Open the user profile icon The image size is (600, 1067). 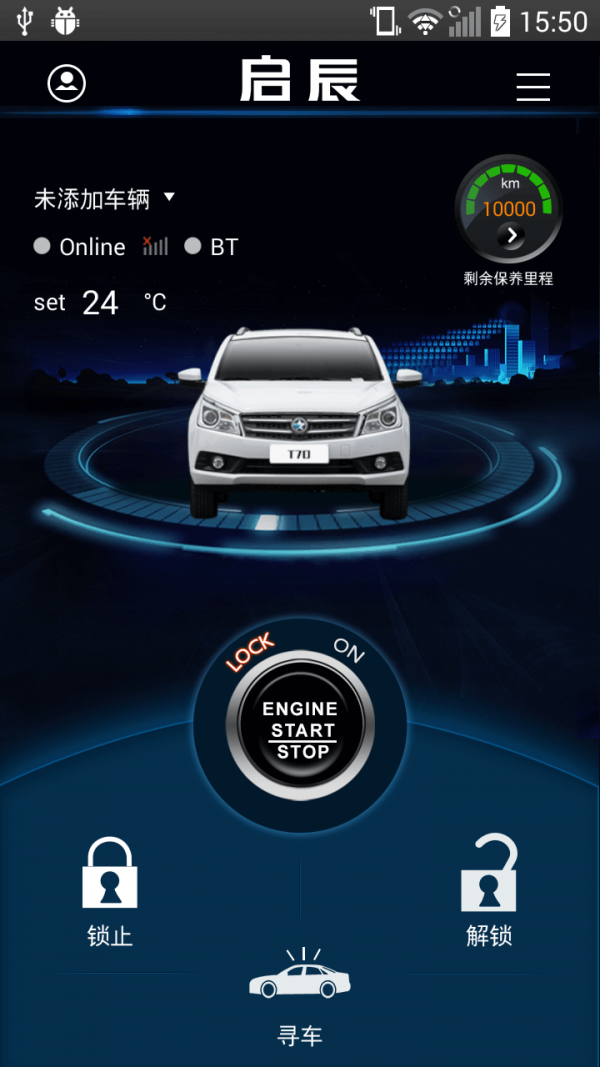click(x=67, y=83)
